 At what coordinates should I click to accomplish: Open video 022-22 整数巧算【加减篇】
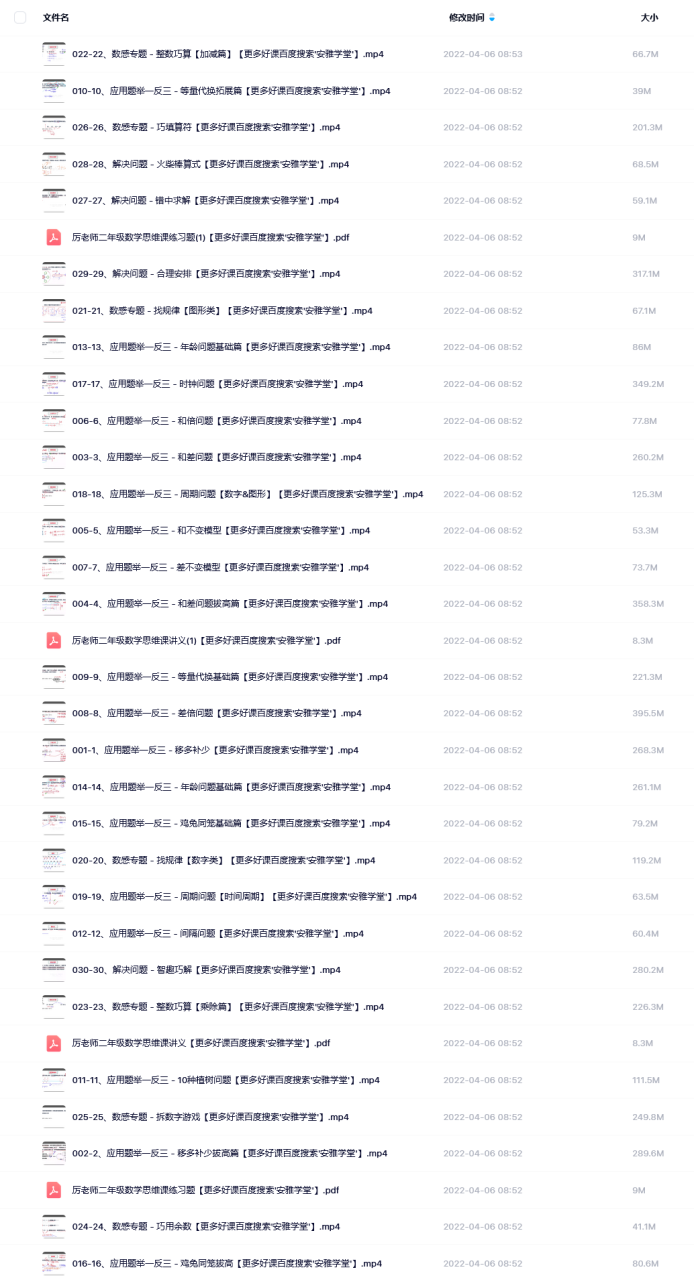(228, 54)
